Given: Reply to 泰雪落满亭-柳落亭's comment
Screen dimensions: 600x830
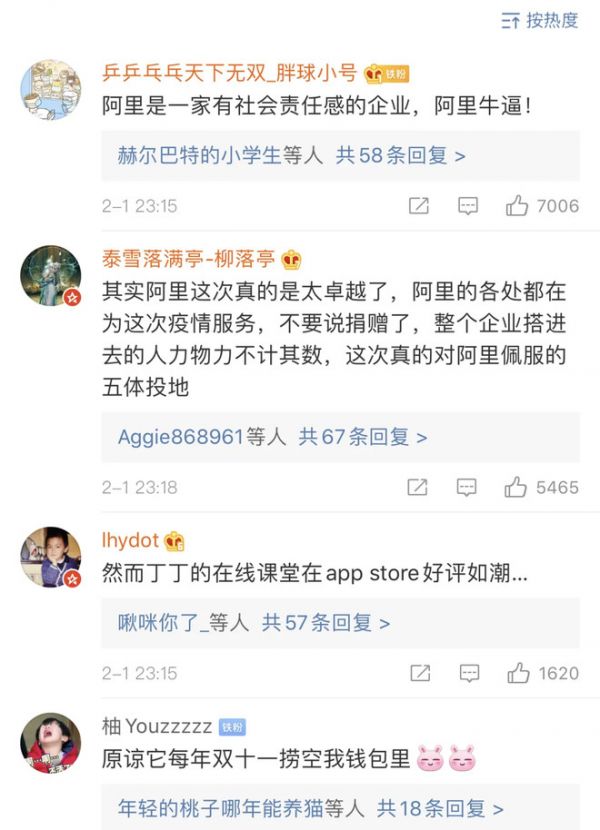Looking at the screenshot, I should (x=467, y=487).
